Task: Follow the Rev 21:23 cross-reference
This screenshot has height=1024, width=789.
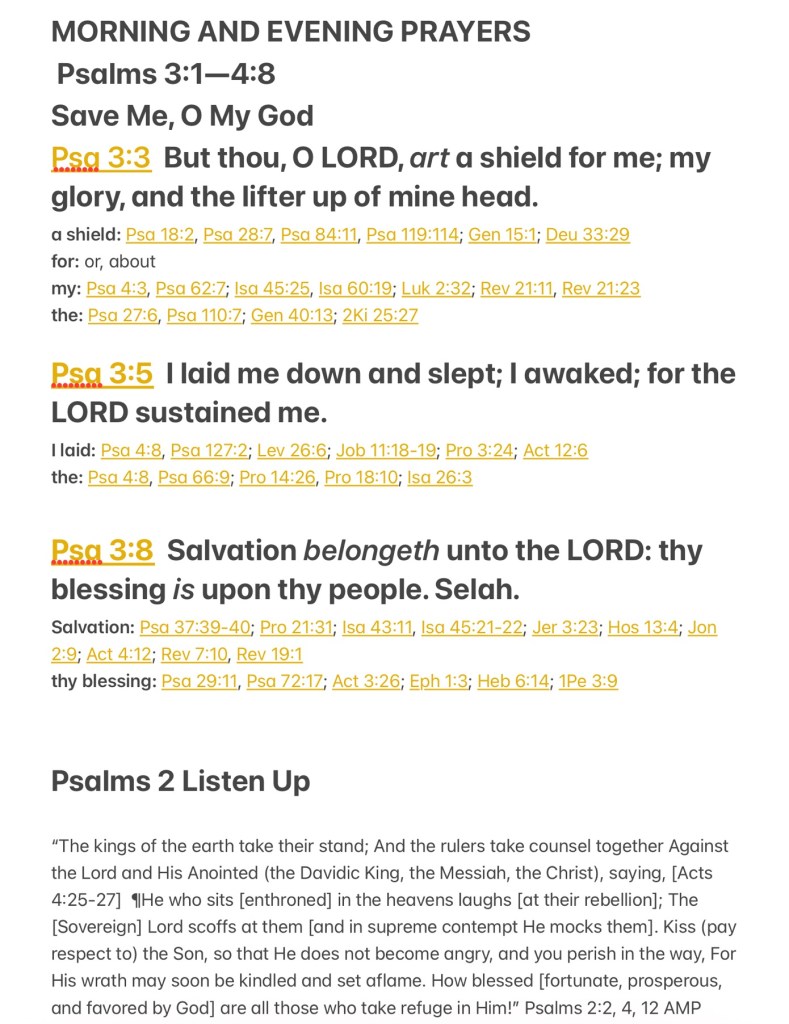Action: pos(600,289)
